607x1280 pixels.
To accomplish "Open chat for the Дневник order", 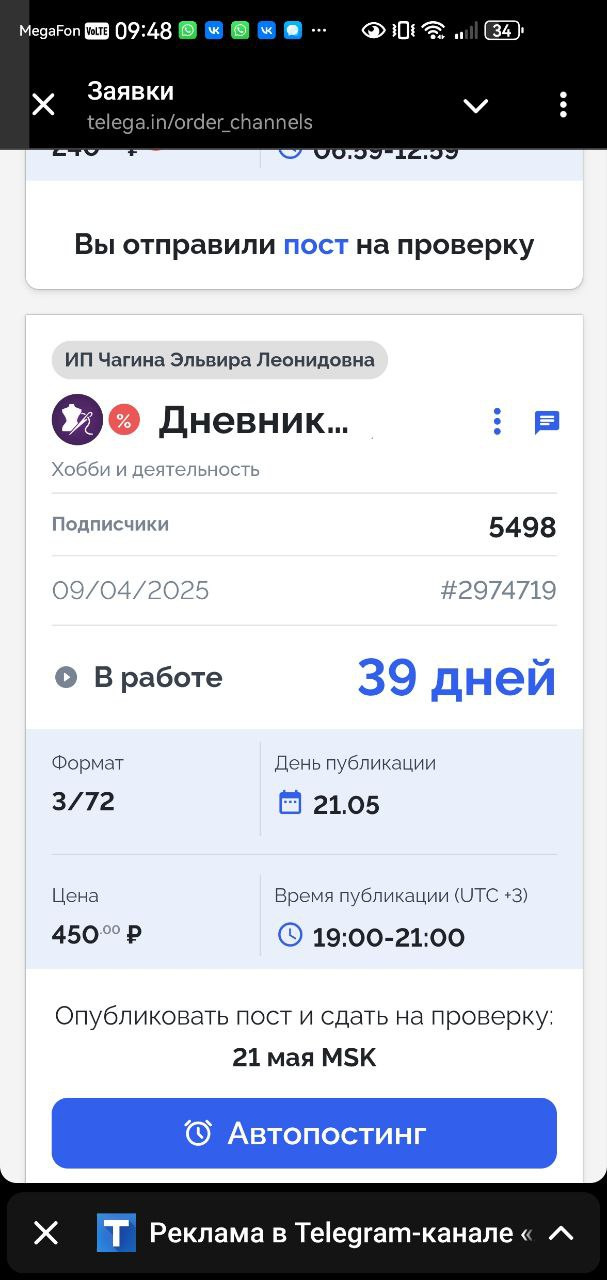I will click(x=546, y=421).
